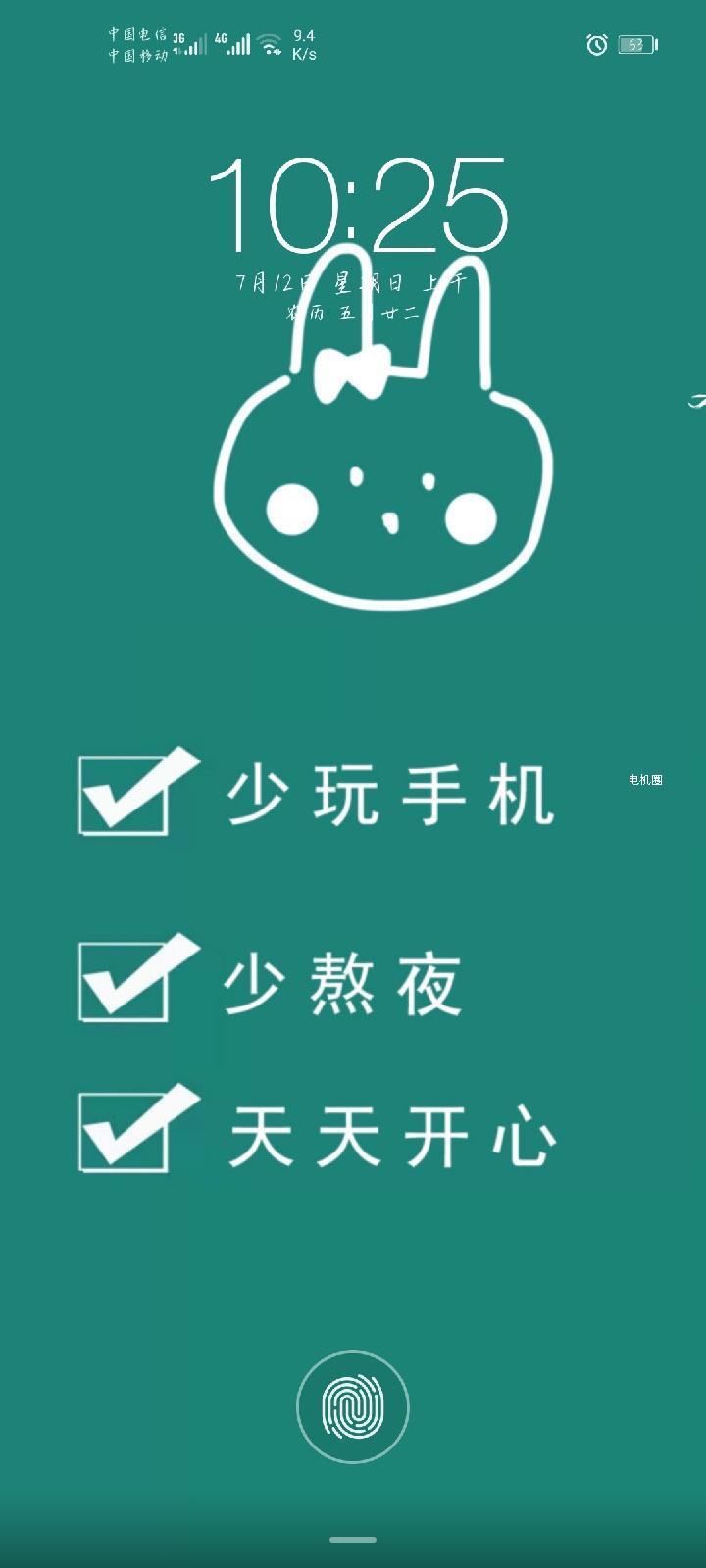Tap the fingerprint sensor to unlock

[353, 1407]
